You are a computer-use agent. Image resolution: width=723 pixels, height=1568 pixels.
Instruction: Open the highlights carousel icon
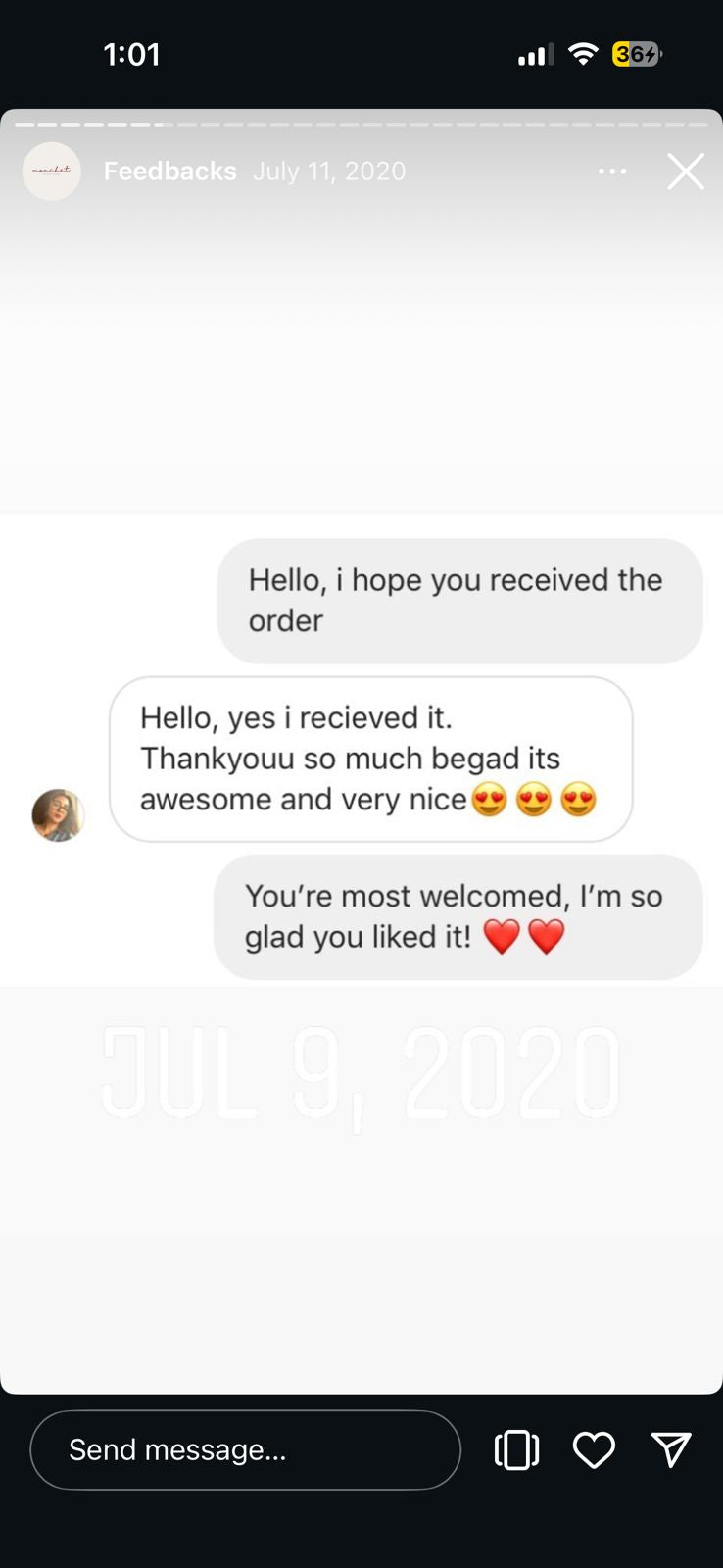(x=516, y=1449)
